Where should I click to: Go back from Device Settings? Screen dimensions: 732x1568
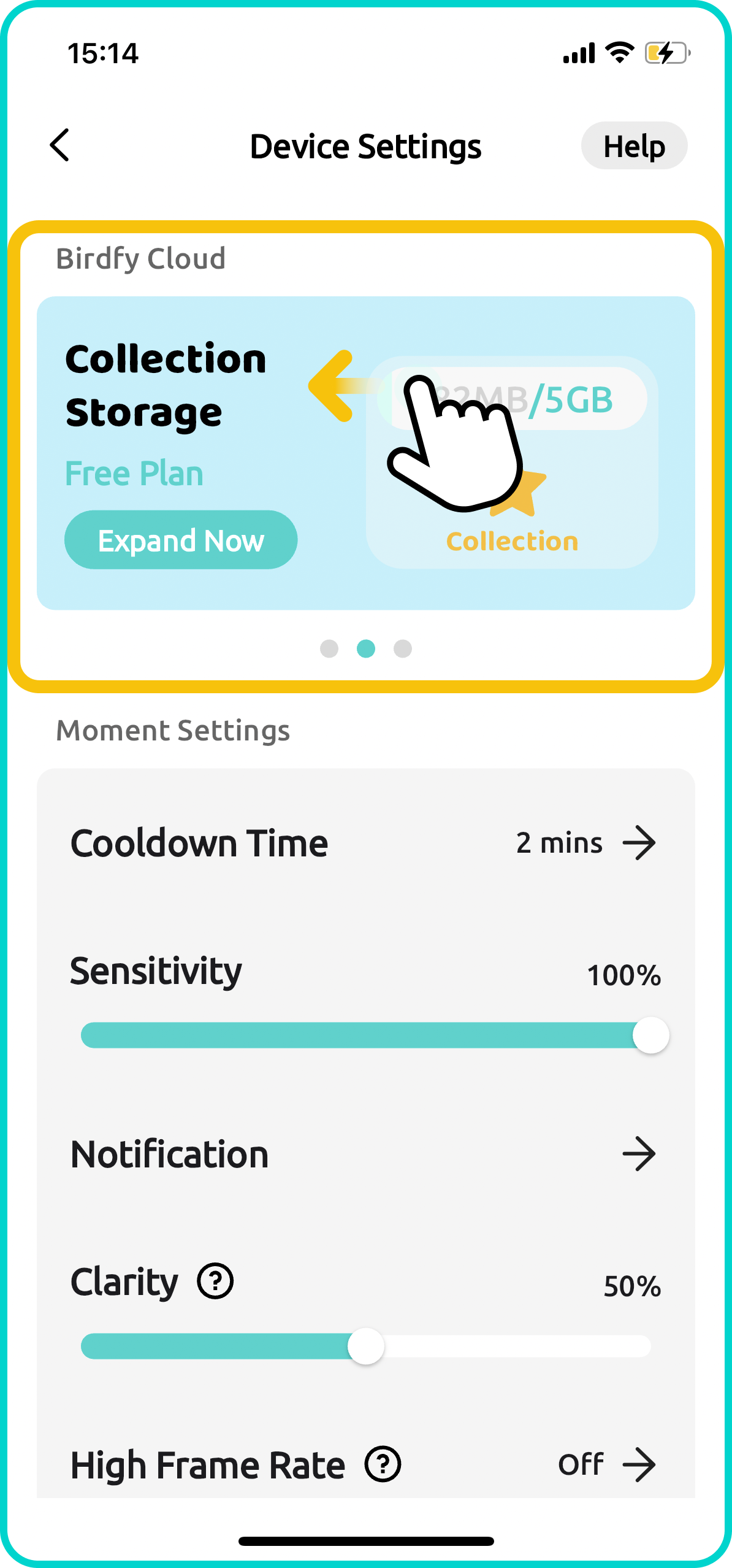point(60,146)
